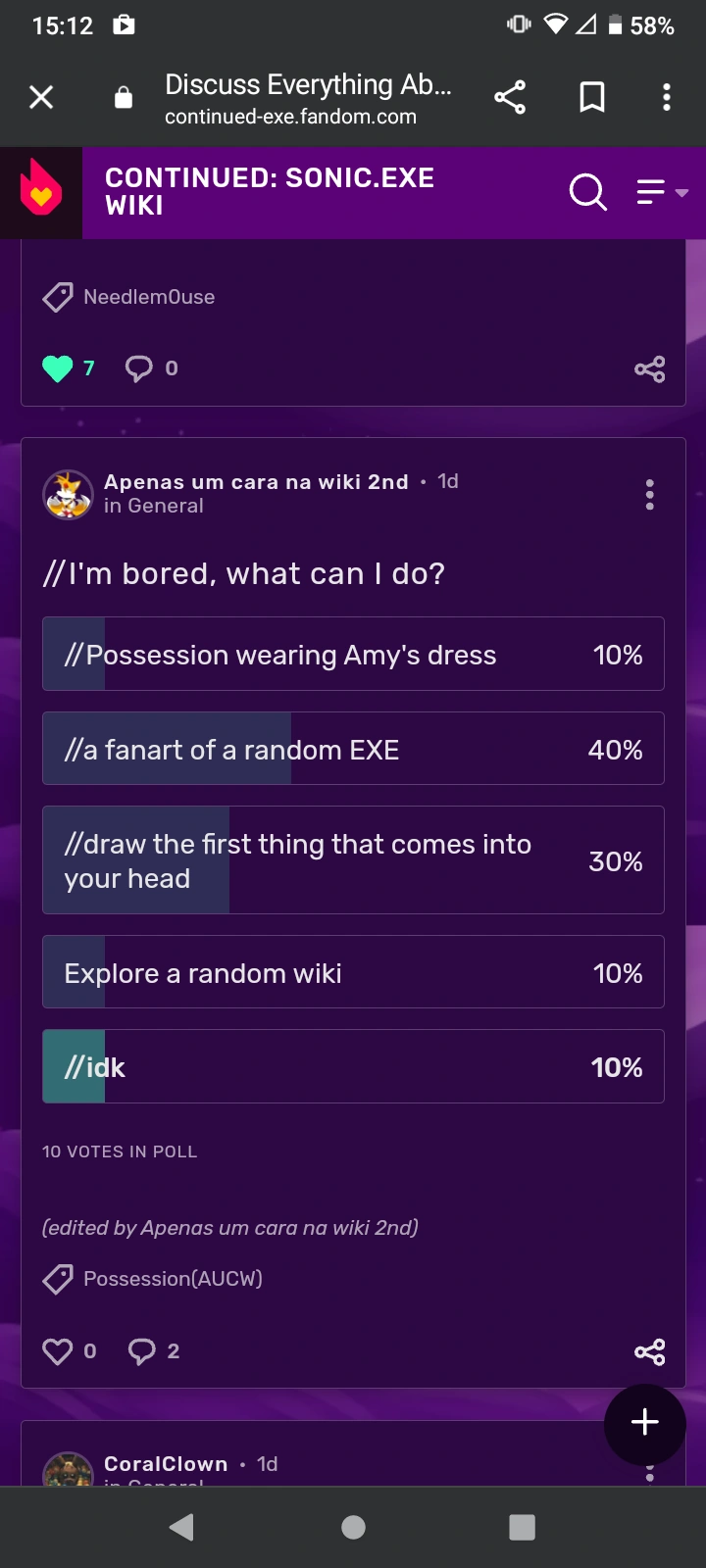The image size is (706, 1568).
Task: Open the Possession(AUCW) tag
Action: coord(173,1279)
